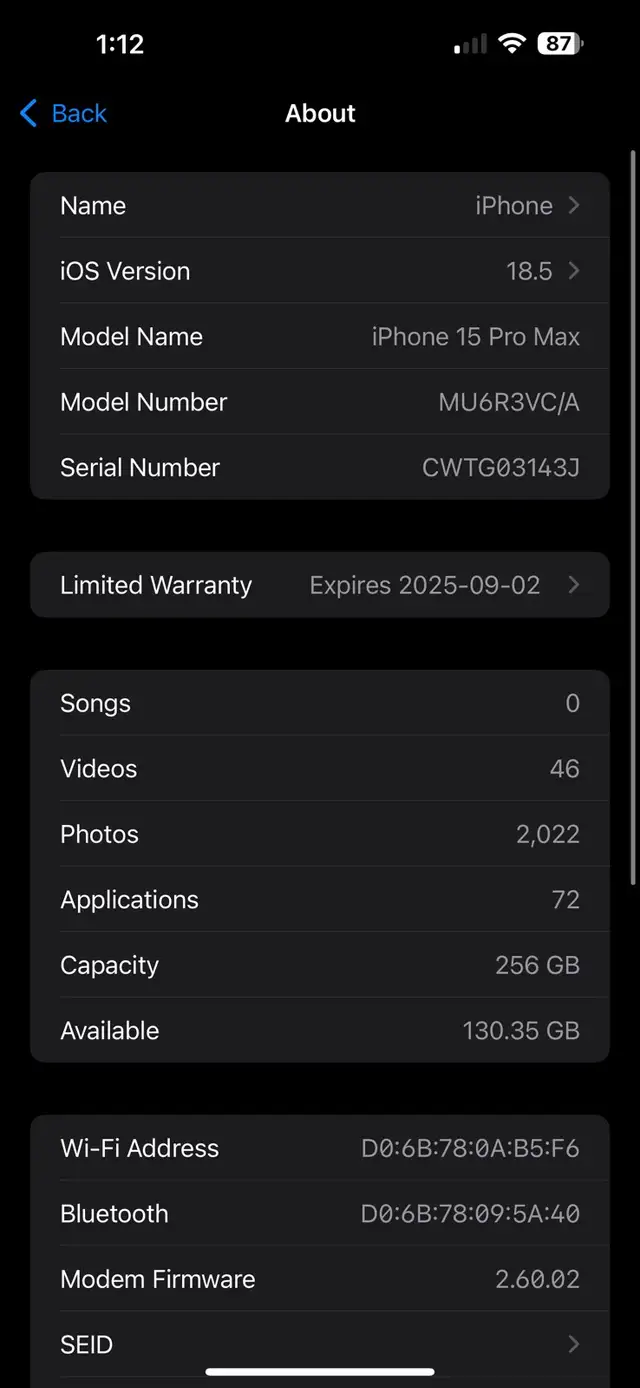The width and height of the screenshot is (640, 1388).
Task: Open the iOS Version details
Action: [320, 271]
